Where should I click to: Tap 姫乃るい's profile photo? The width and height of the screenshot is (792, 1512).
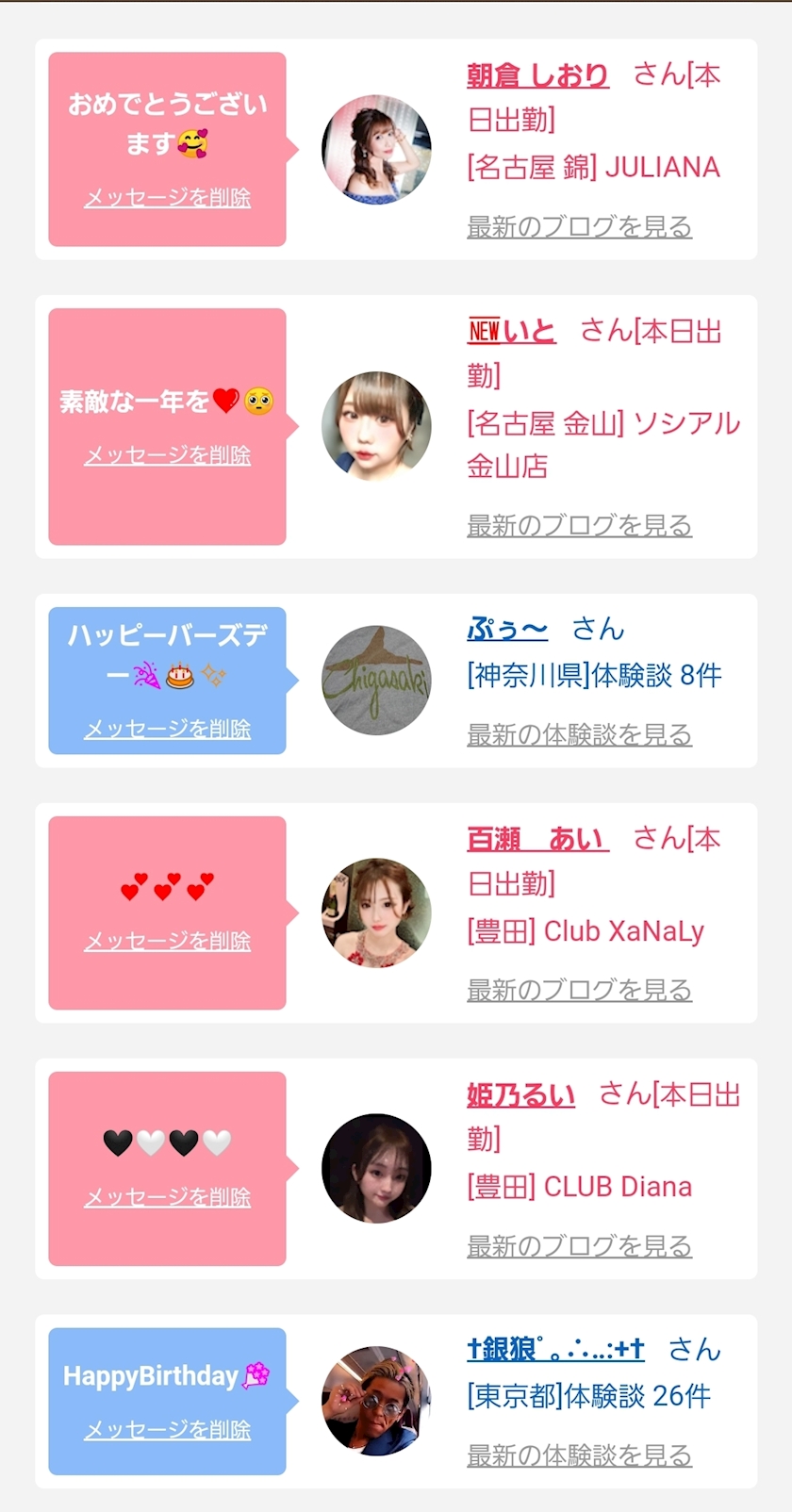[376, 1169]
